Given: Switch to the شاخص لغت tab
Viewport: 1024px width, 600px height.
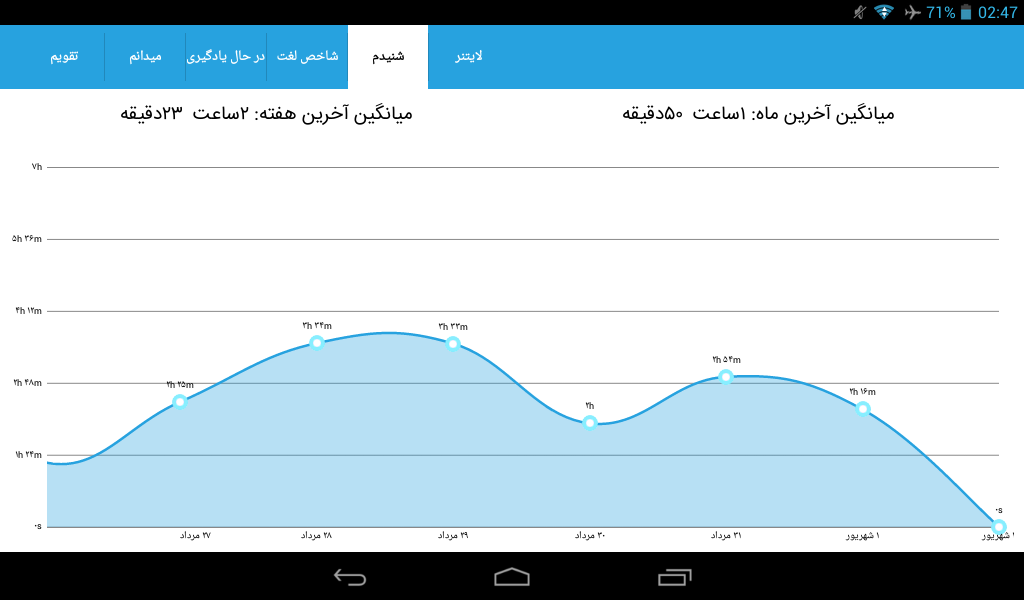Looking at the screenshot, I should click(x=307, y=57).
